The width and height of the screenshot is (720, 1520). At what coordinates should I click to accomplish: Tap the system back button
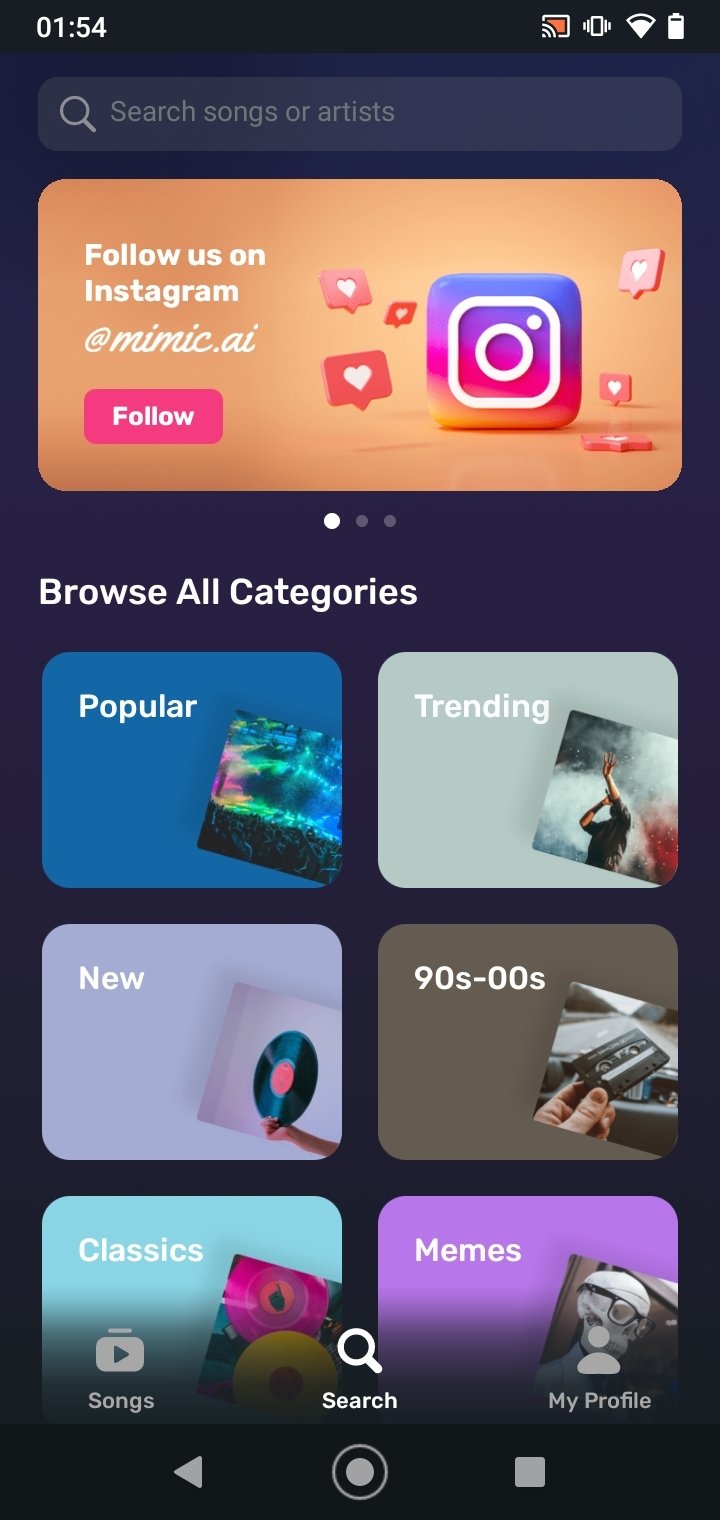point(188,1471)
